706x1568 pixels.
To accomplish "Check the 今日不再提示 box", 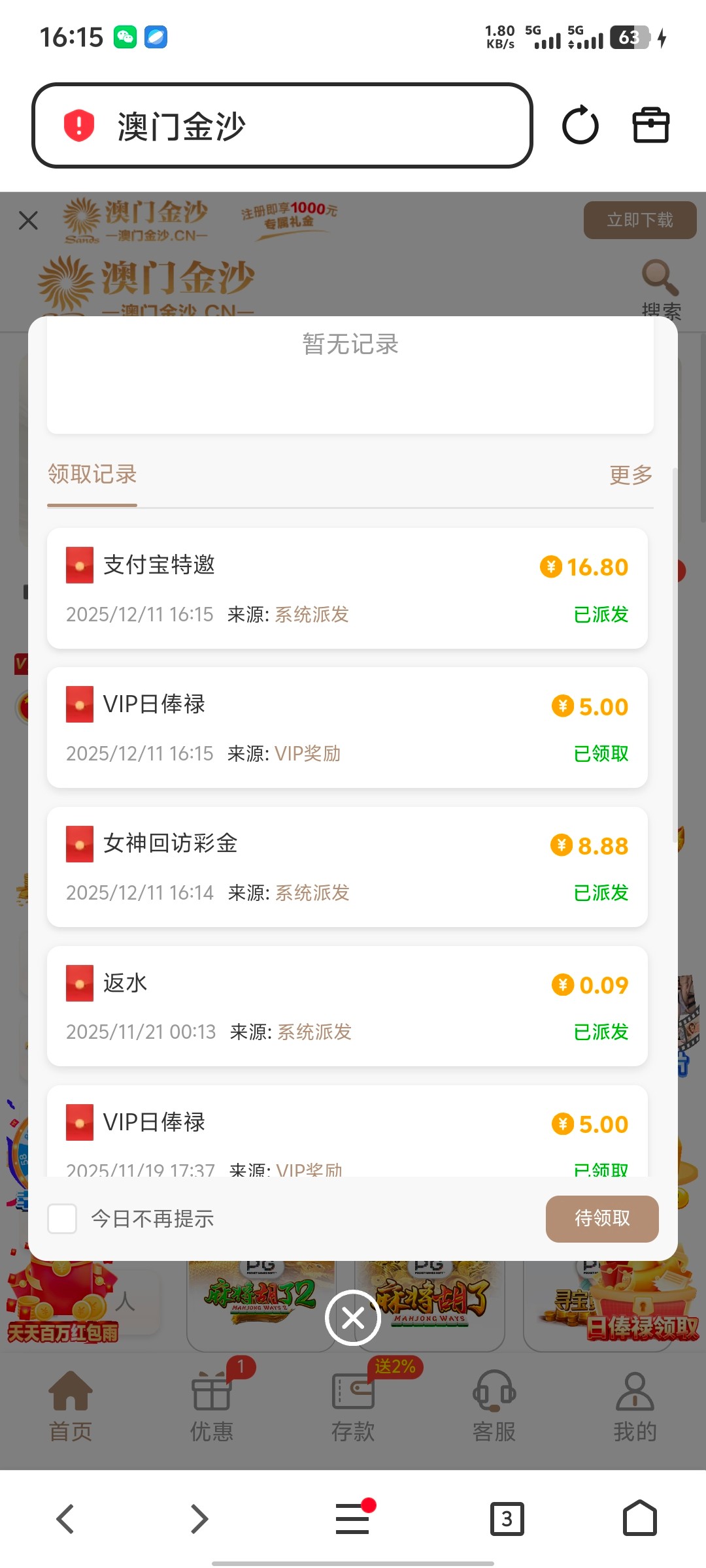I will pyautogui.click(x=63, y=1218).
